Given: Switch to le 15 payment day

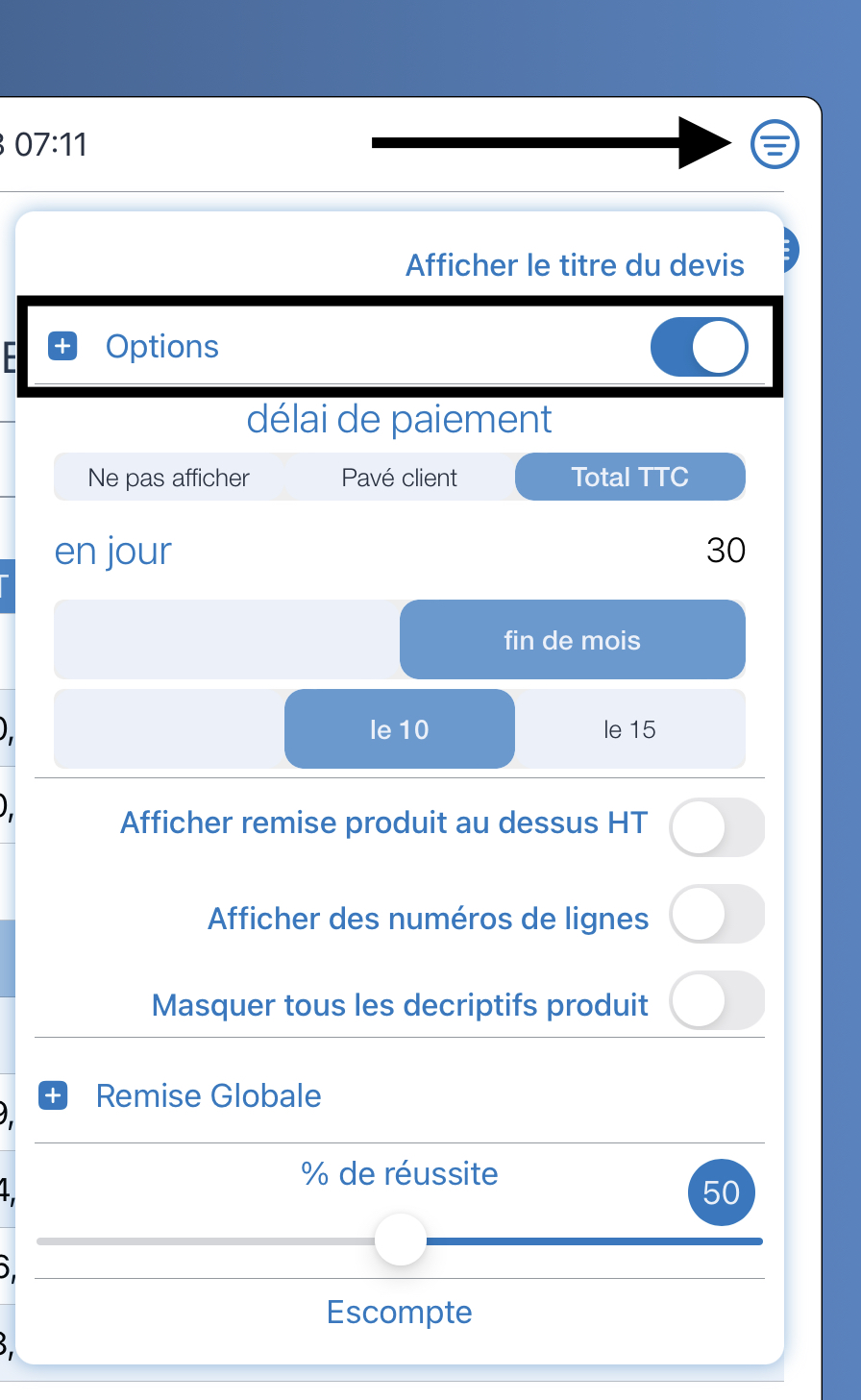Looking at the screenshot, I should [x=630, y=729].
